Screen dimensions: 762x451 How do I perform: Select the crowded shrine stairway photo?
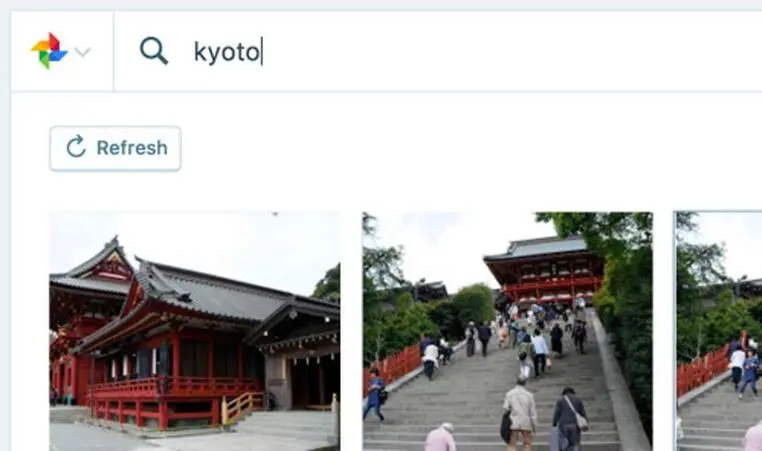(507, 330)
